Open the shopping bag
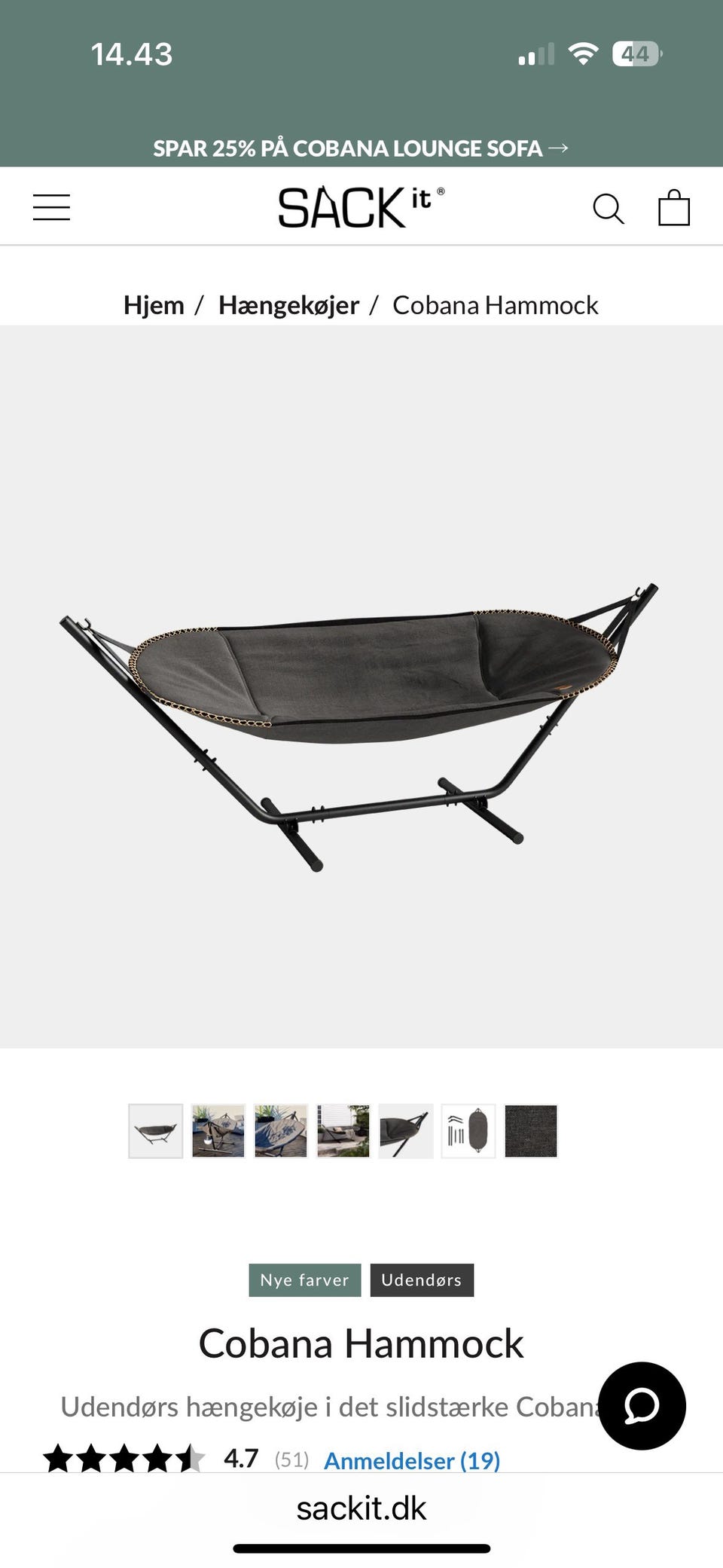Image resolution: width=723 pixels, height=1568 pixels. click(x=673, y=208)
